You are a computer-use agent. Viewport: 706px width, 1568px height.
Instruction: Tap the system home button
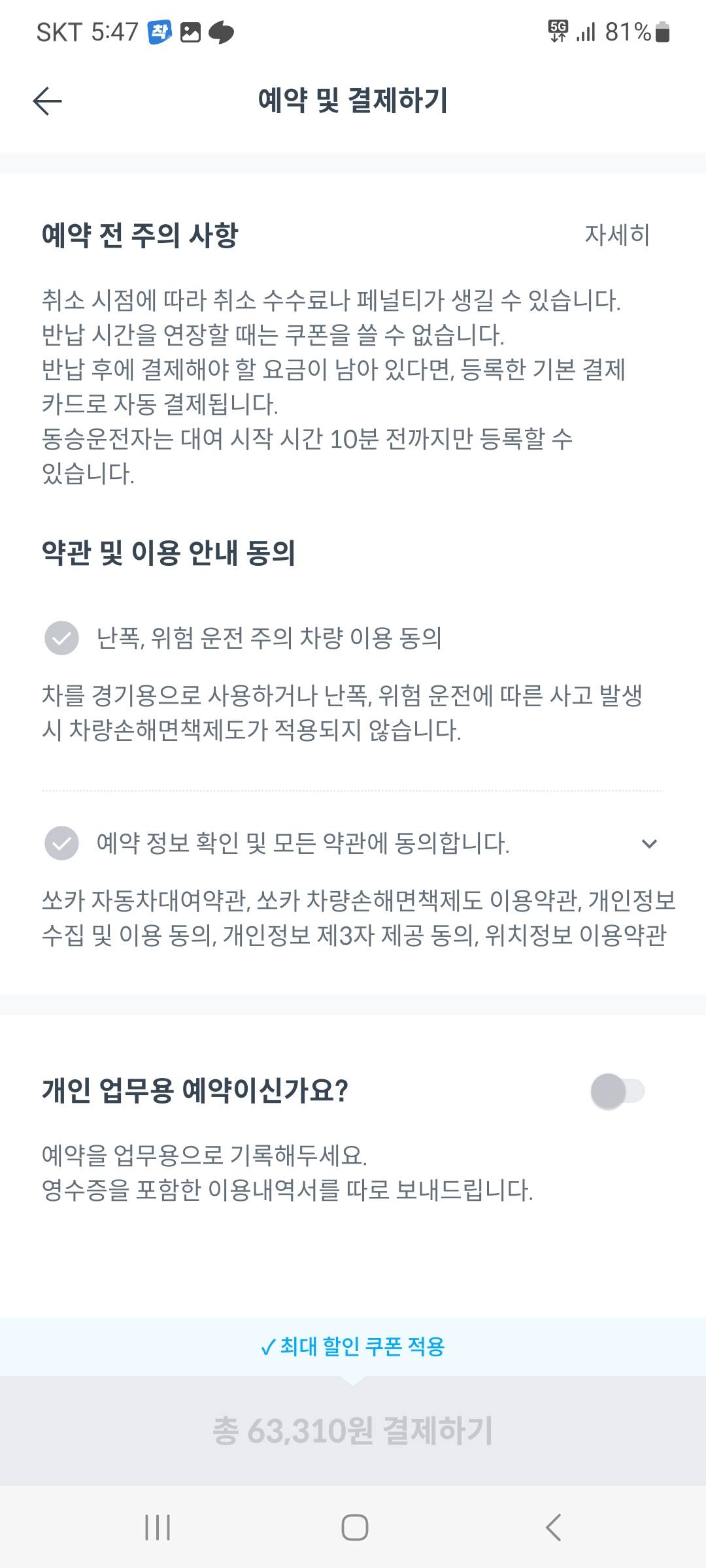pos(354,1527)
